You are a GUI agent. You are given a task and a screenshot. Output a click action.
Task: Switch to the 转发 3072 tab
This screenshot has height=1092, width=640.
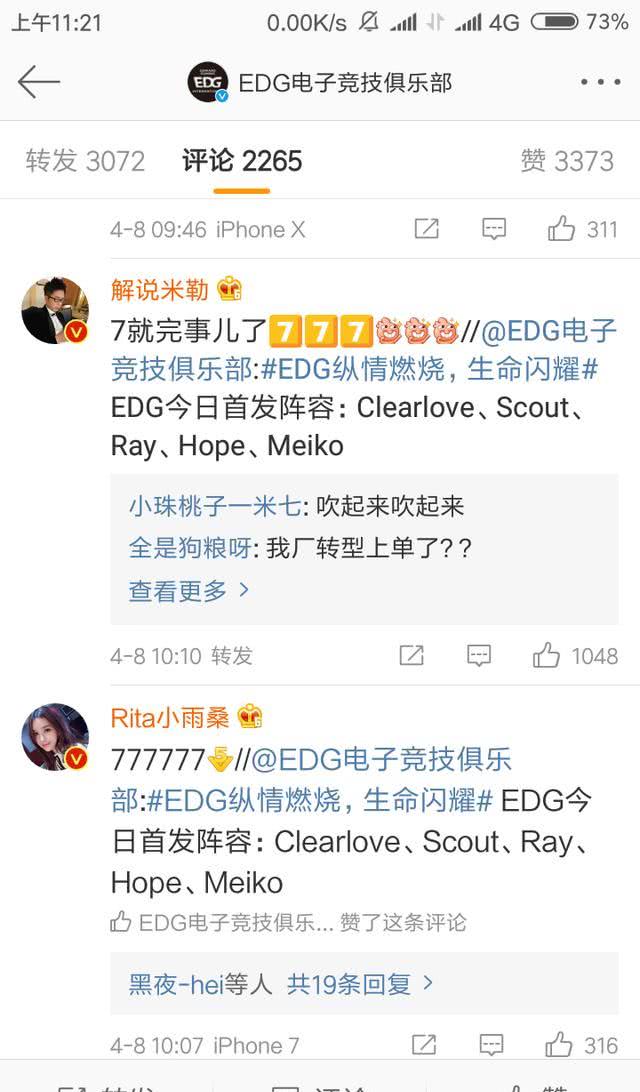[x=85, y=161]
